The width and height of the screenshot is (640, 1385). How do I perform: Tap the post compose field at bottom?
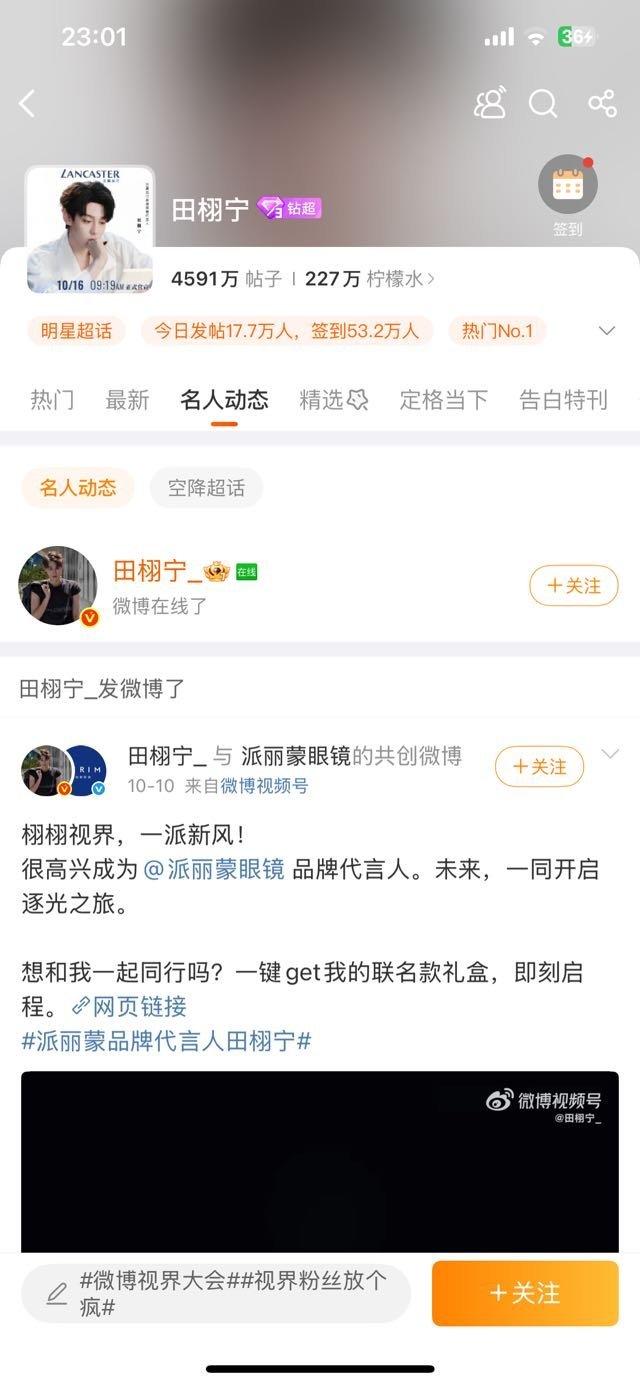coord(216,1293)
